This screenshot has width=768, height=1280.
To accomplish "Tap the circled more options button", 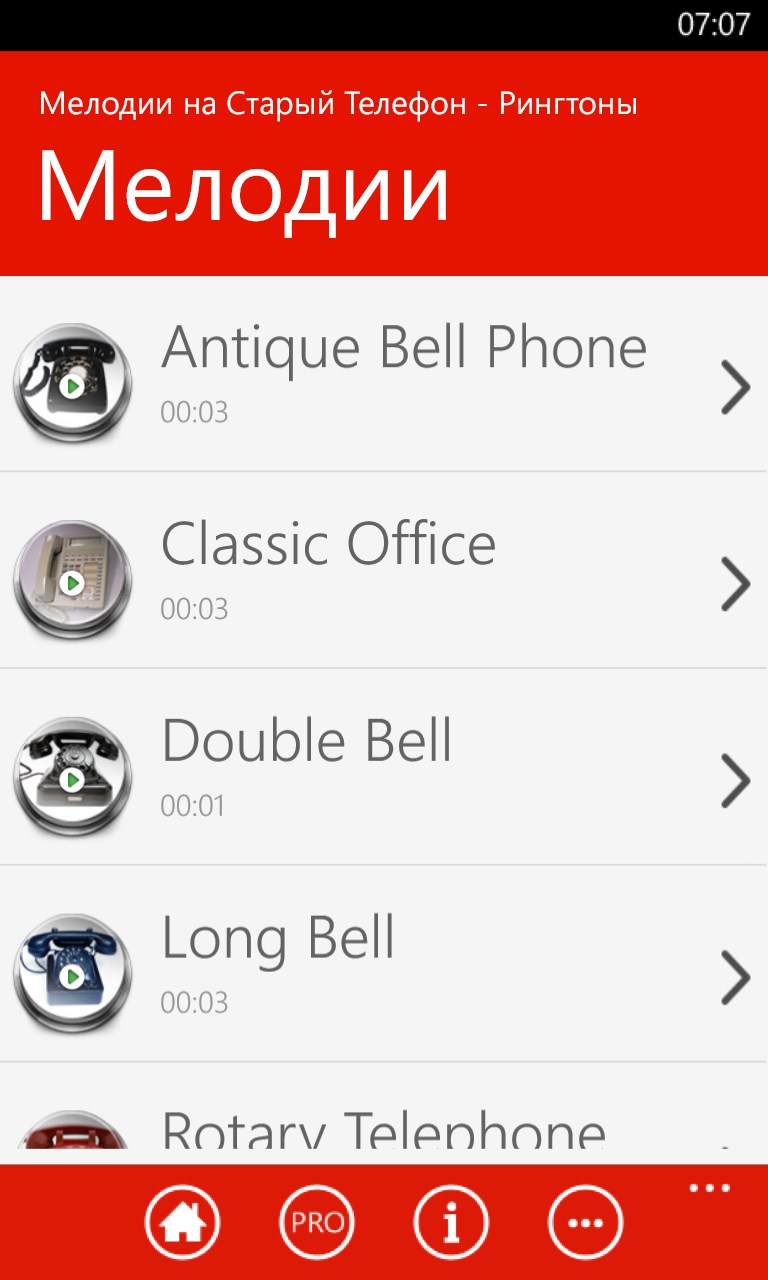I will [585, 1222].
